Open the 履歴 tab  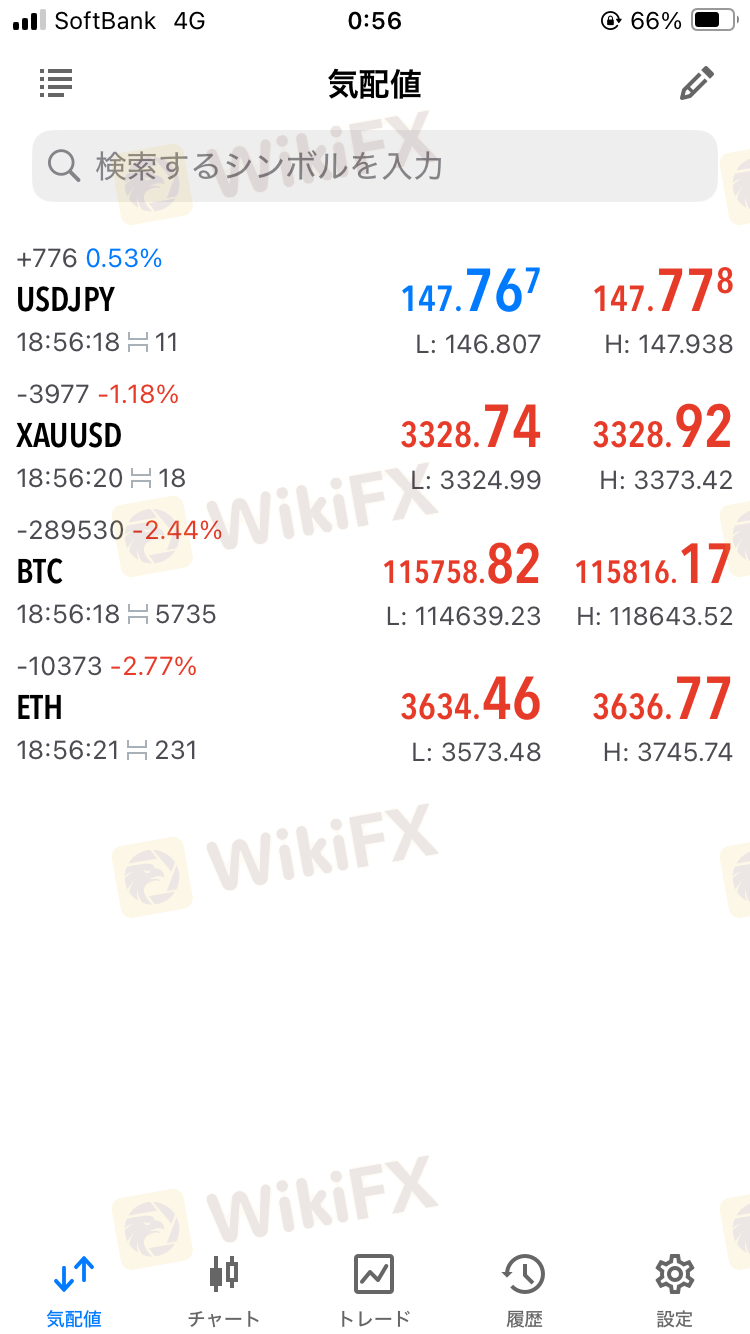pos(524,1290)
